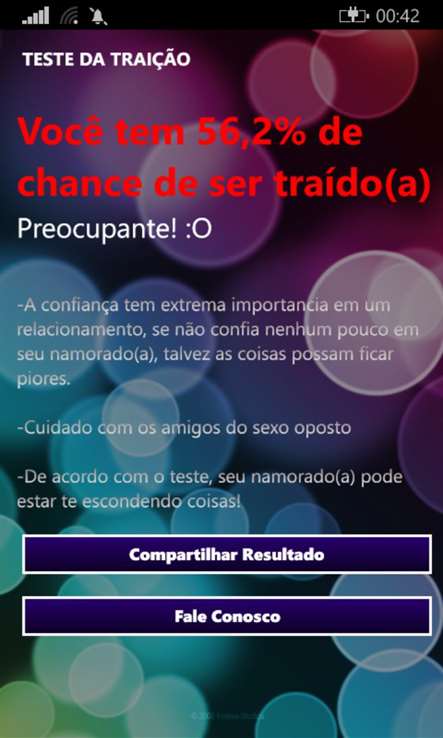Open Fale Conosco to contact support
This screenshot has width=443, height=738.
[x=227, y=616]
